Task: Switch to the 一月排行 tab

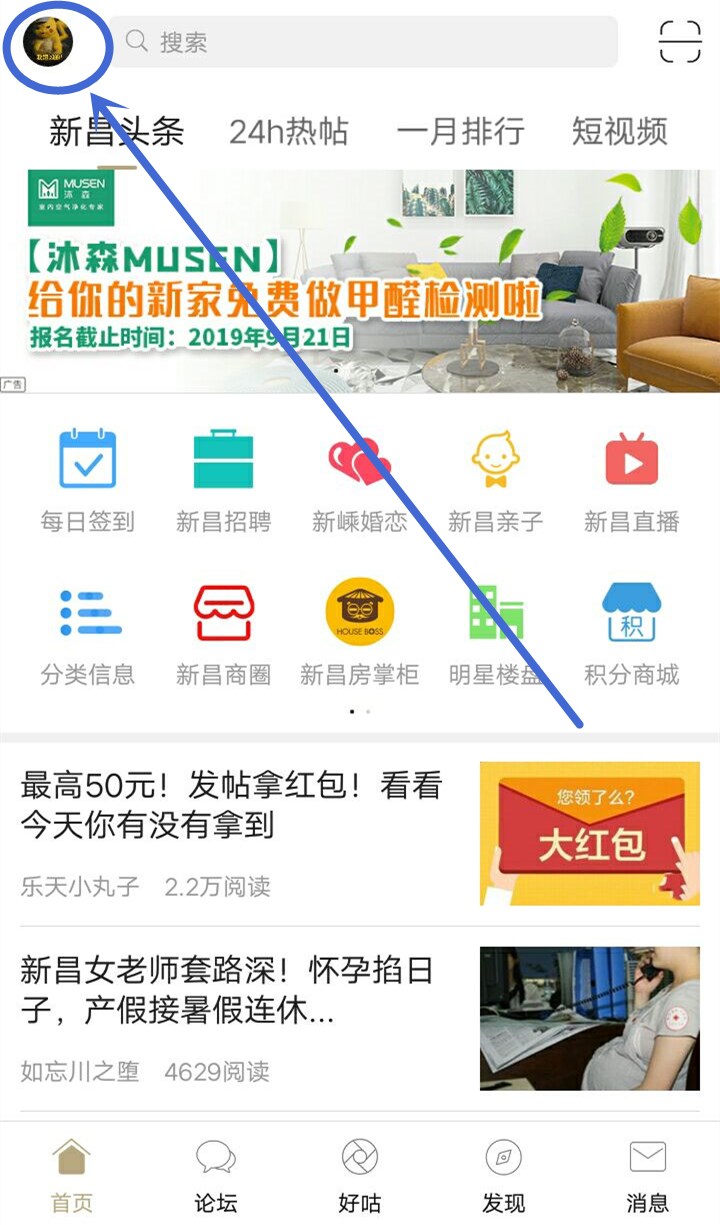Action: 460,131
